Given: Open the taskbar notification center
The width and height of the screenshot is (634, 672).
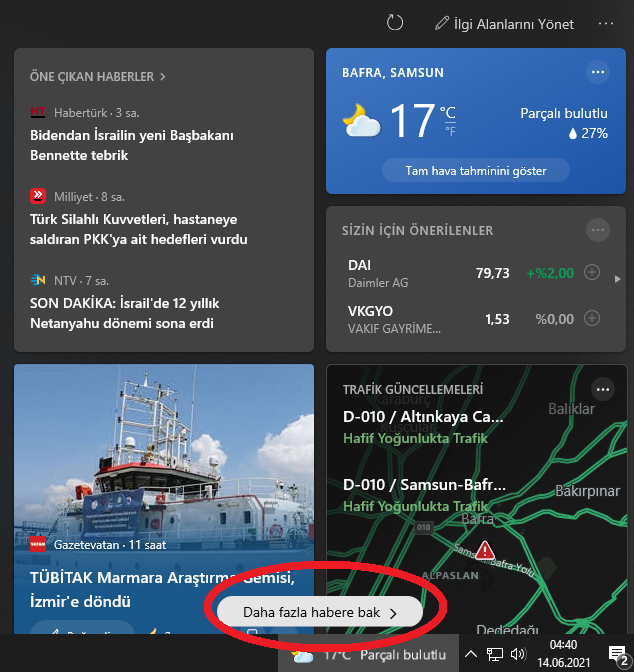Looking at the screenshot, I should pyautogui.click(x=617, y=655).
